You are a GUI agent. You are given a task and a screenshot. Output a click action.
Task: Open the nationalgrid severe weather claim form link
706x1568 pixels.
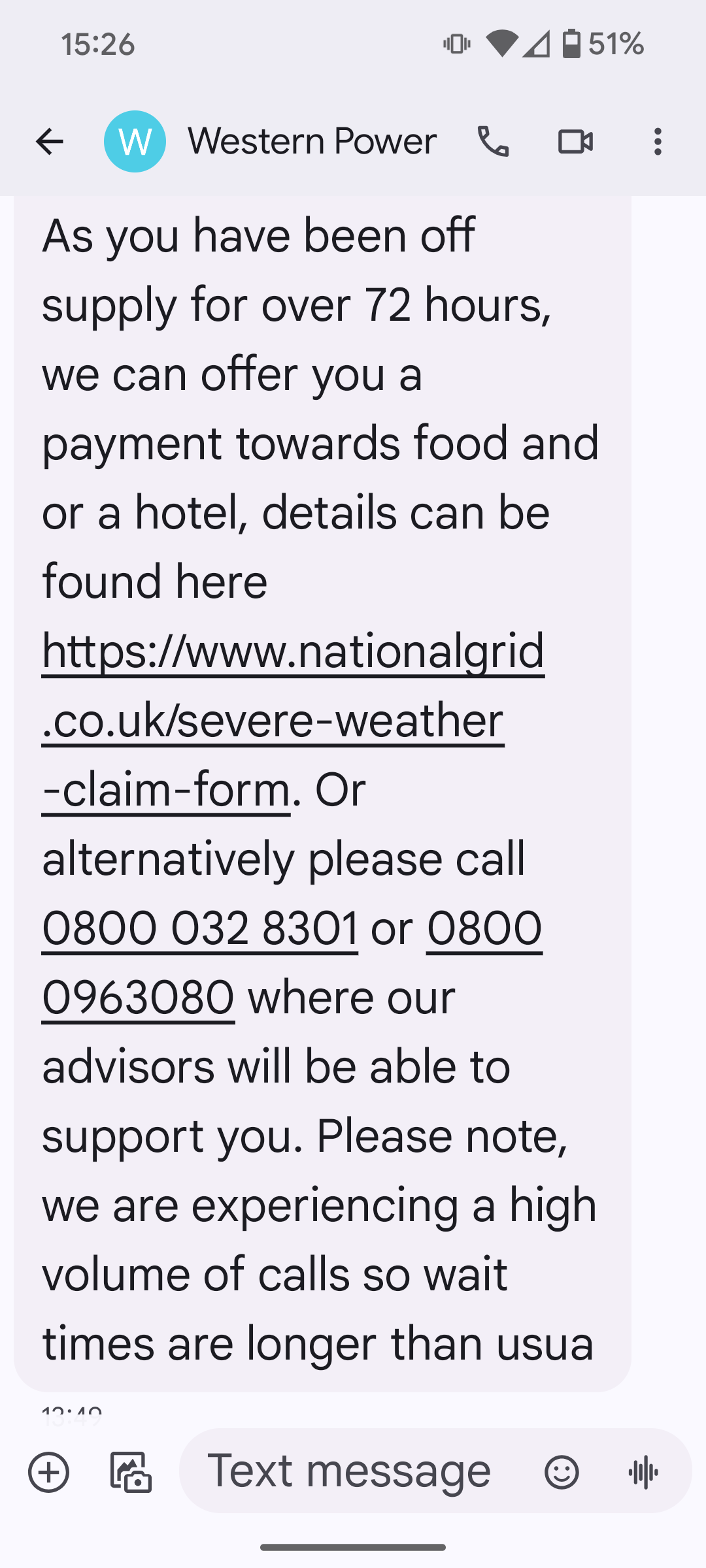tap(293, 720)
